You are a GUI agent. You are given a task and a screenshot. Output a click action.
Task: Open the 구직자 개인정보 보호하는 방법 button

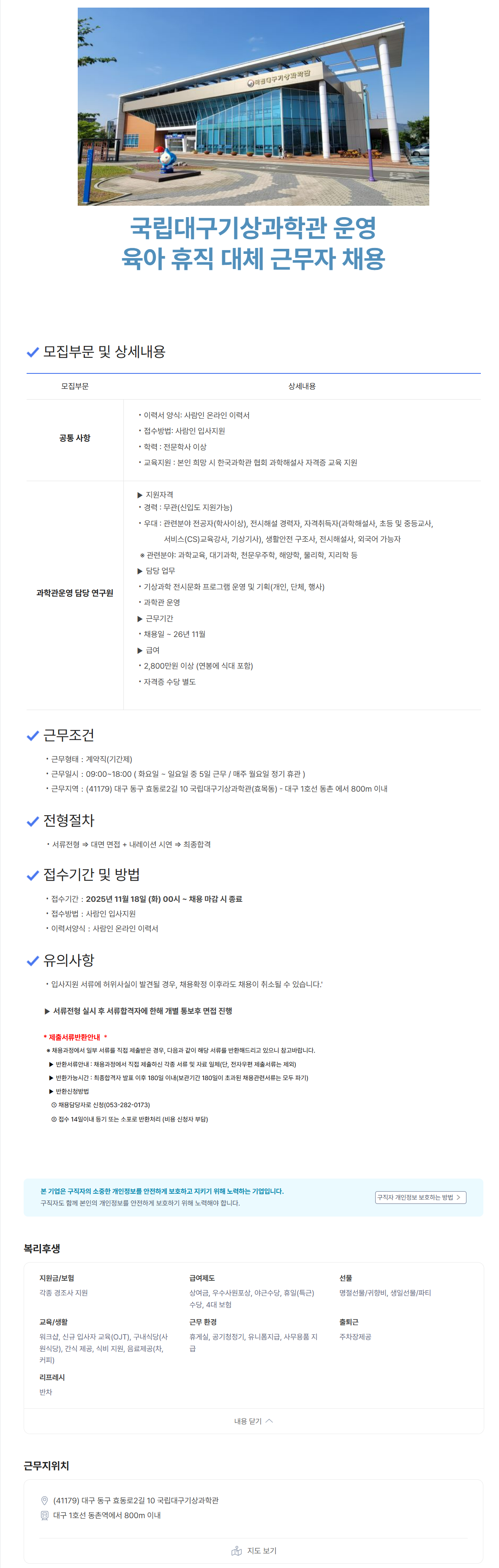coord(420,1197)
